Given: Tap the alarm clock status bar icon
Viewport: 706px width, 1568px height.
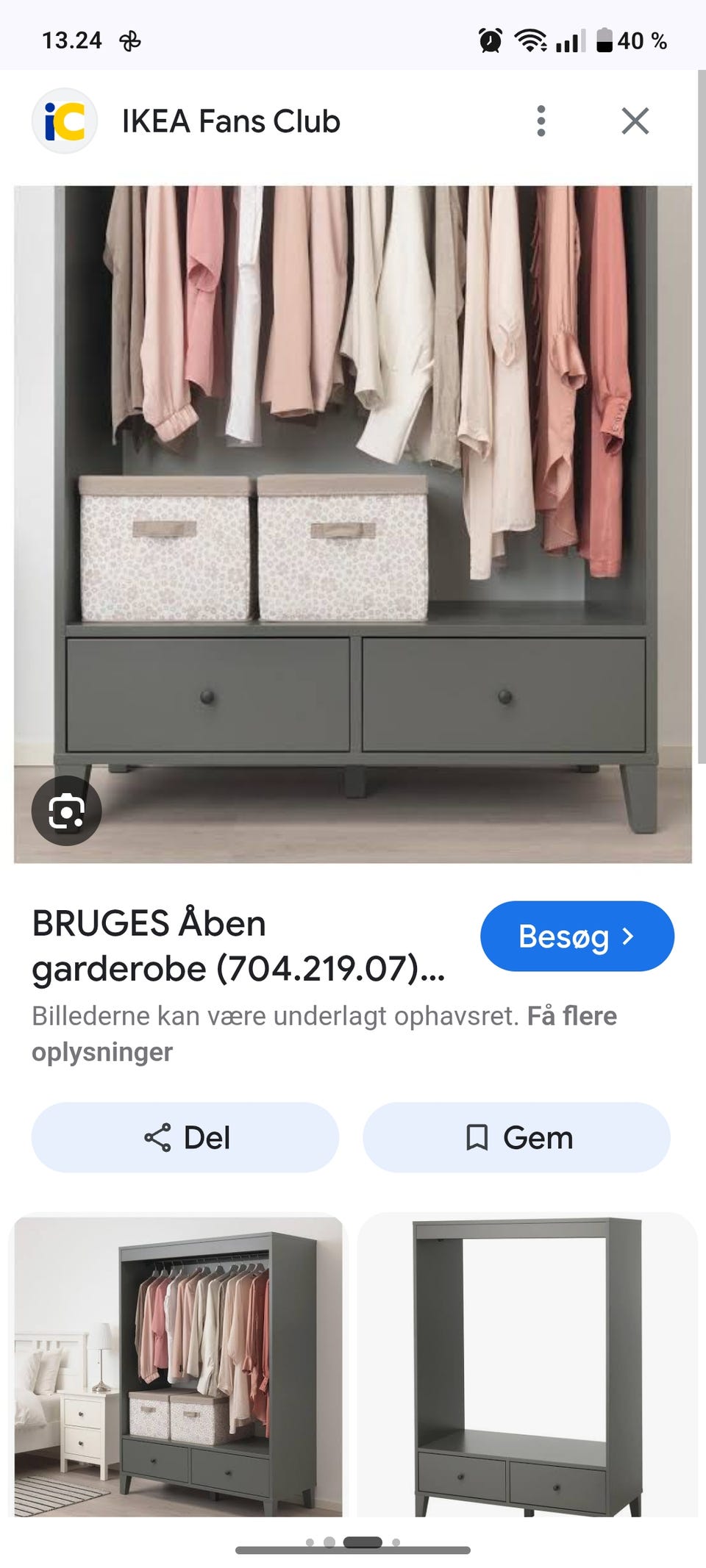Looking at the screenshot, I should pos(491,39).
